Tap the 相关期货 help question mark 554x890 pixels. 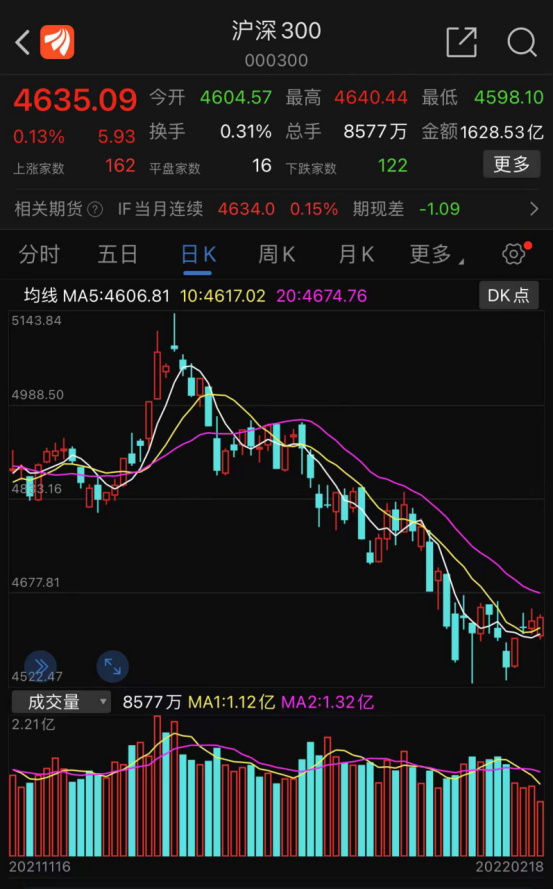(96, 209)
